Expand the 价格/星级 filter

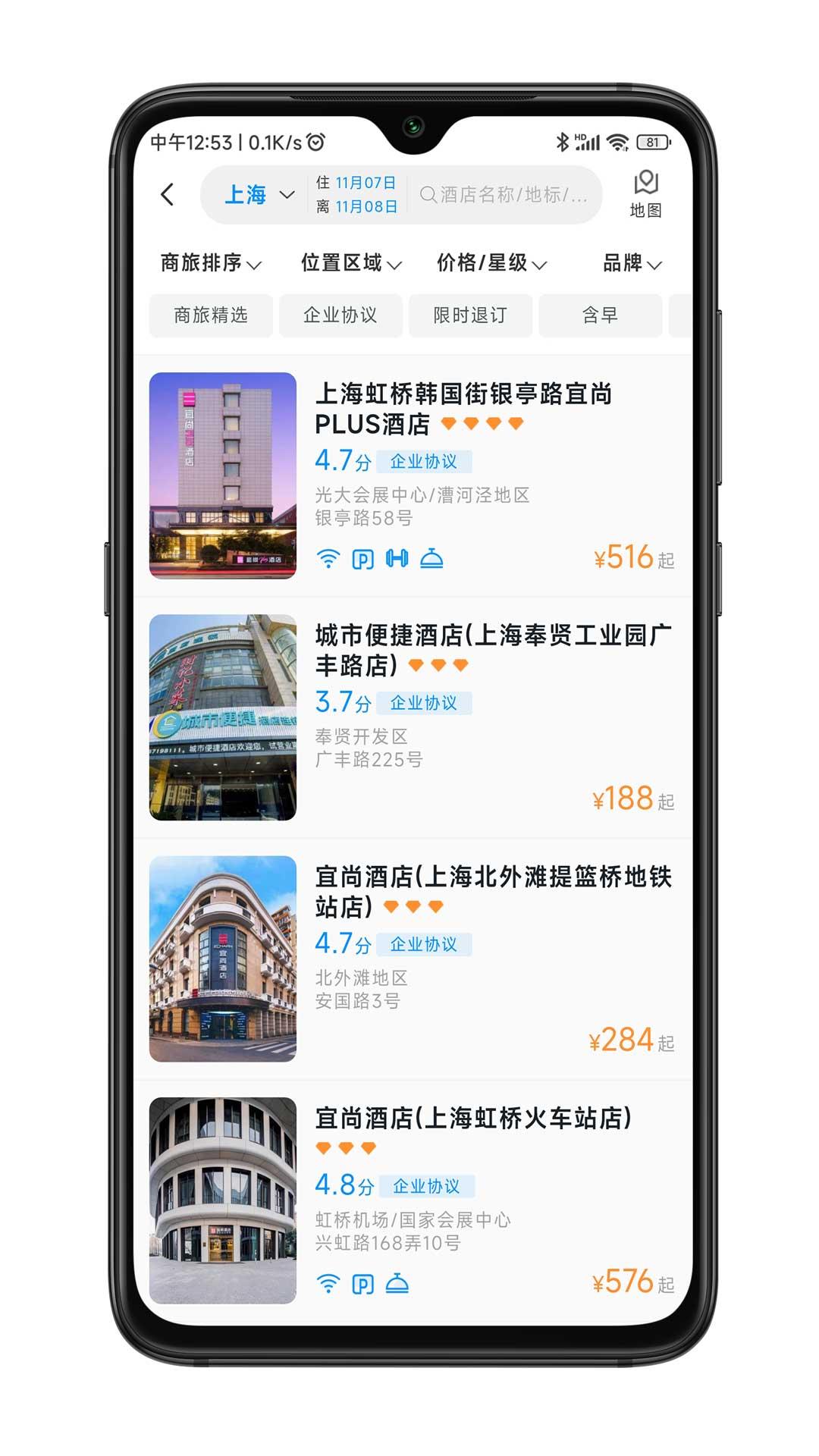(491, 263)
